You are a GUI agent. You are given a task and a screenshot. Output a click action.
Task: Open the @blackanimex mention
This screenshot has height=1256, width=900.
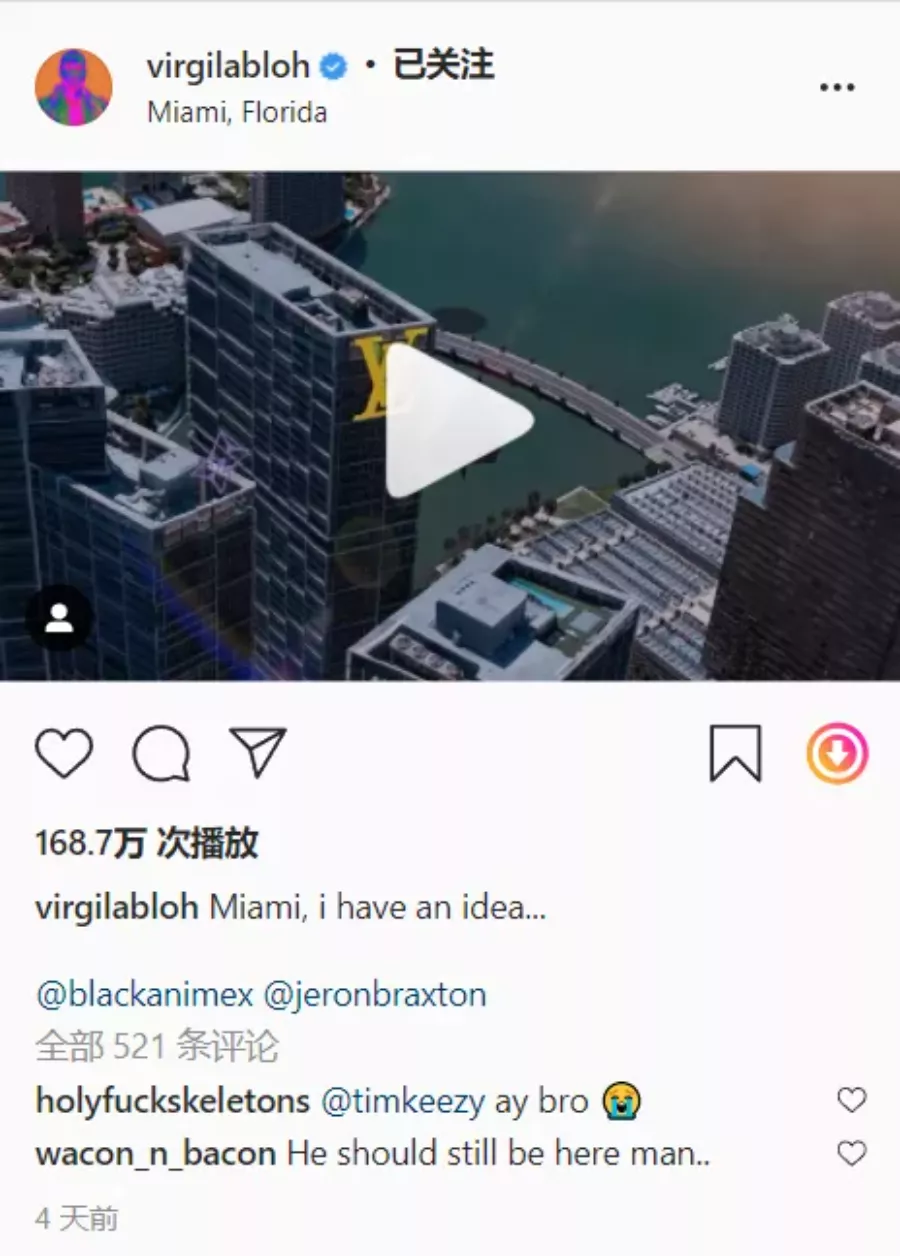144,995
